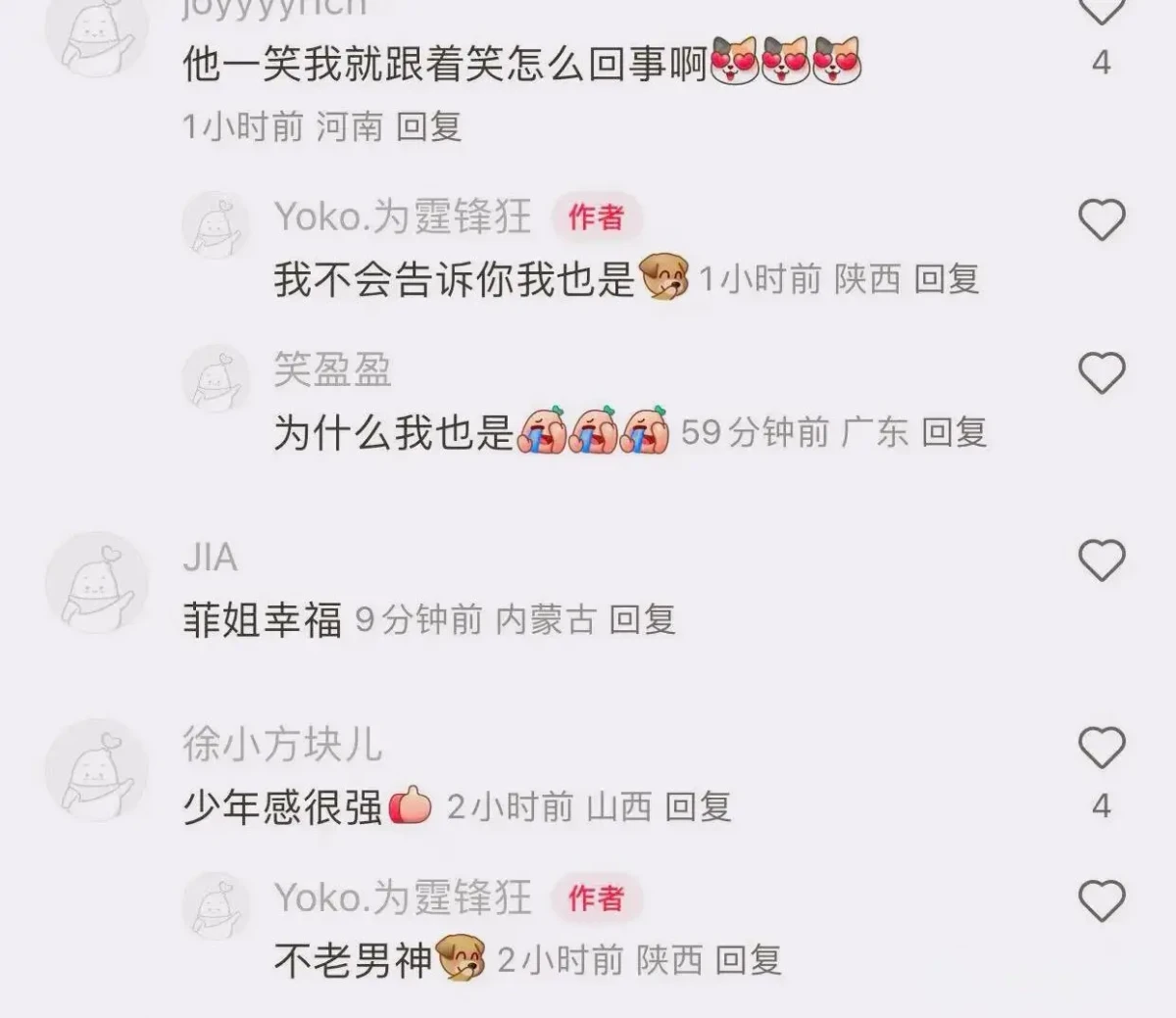Reply to author's 不老男神 comment

[748, 959]
